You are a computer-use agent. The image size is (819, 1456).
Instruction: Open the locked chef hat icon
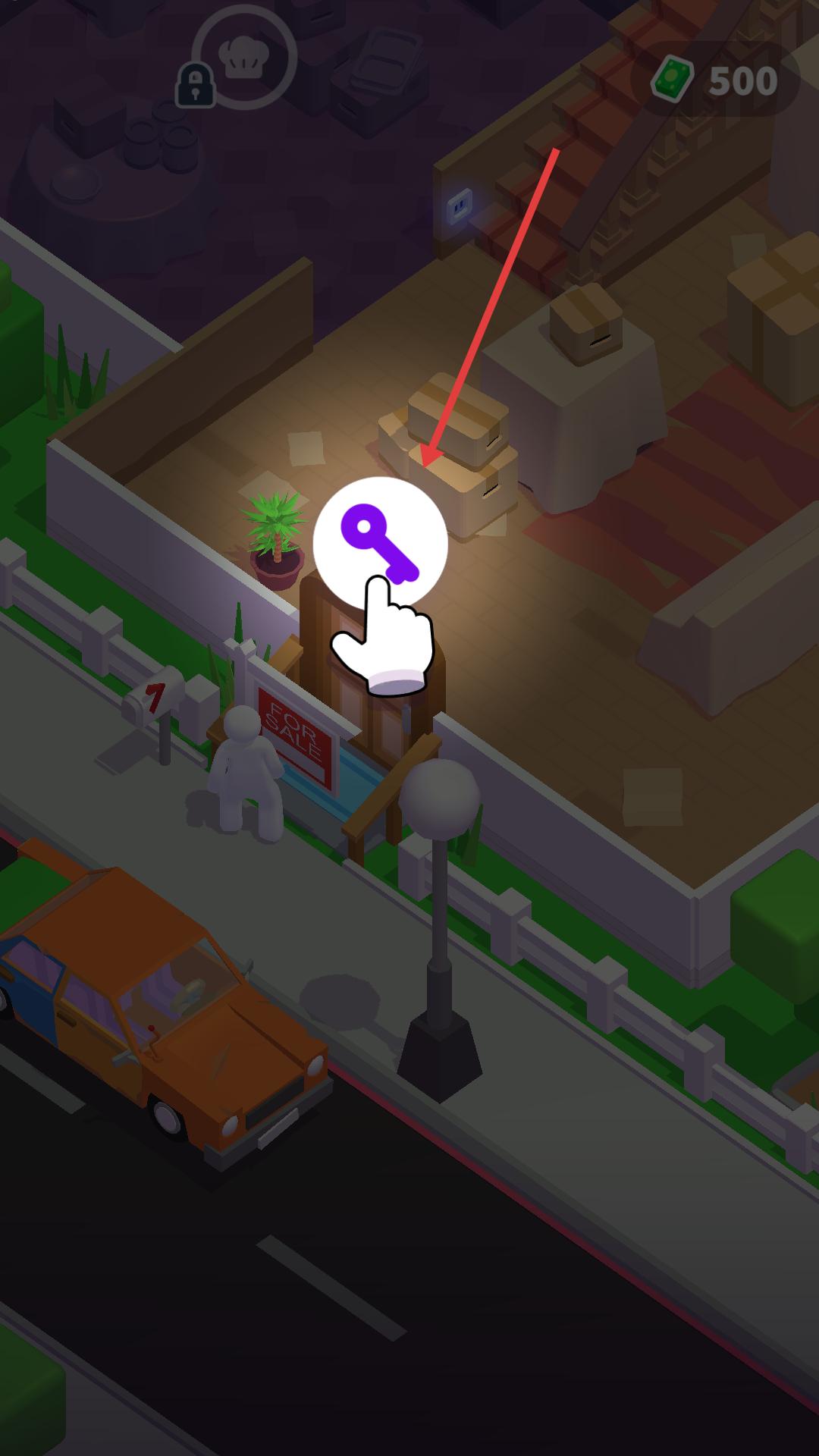tap(243, 58)
